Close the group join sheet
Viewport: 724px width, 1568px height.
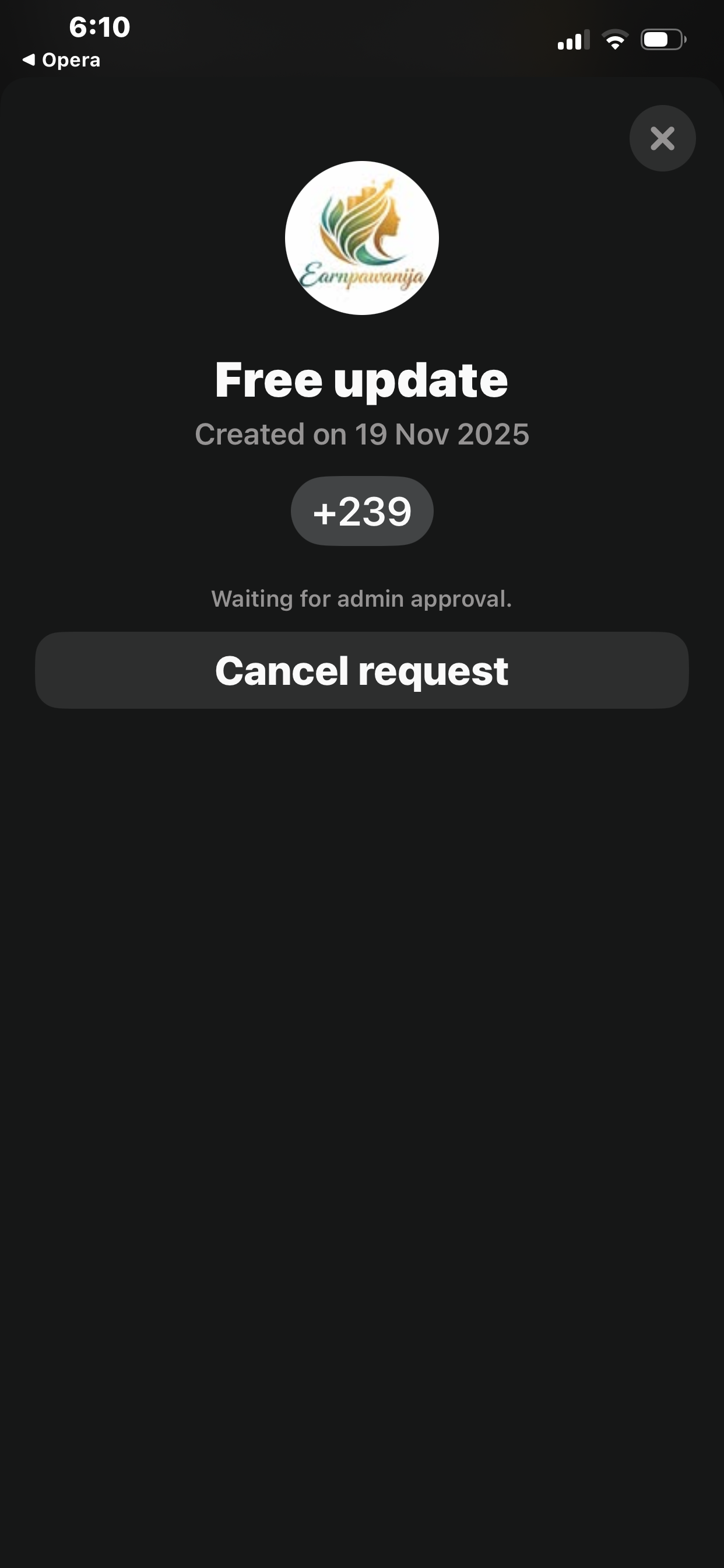(662, 138)
